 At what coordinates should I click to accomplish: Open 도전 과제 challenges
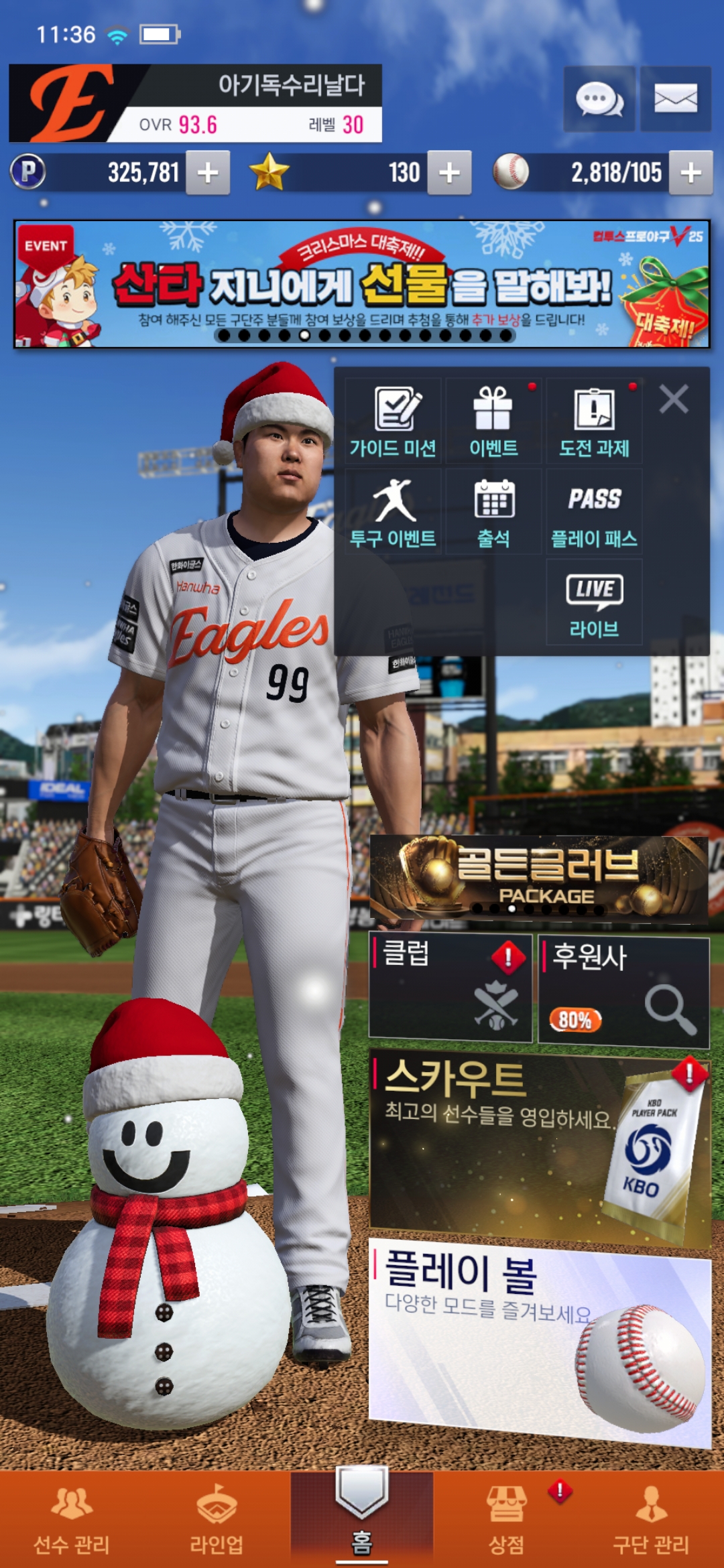[594, 421]
